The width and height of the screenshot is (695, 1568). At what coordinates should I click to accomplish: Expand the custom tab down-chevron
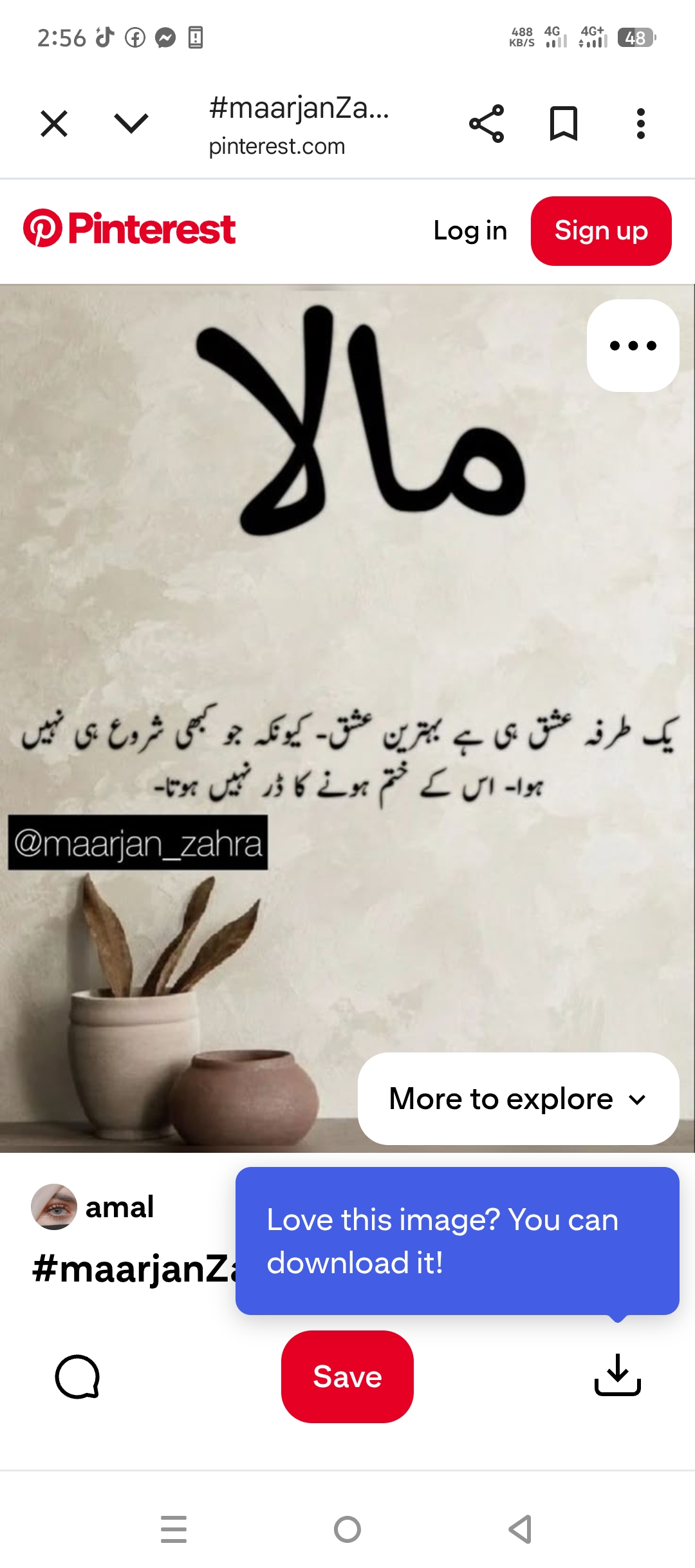click(131, 123)
